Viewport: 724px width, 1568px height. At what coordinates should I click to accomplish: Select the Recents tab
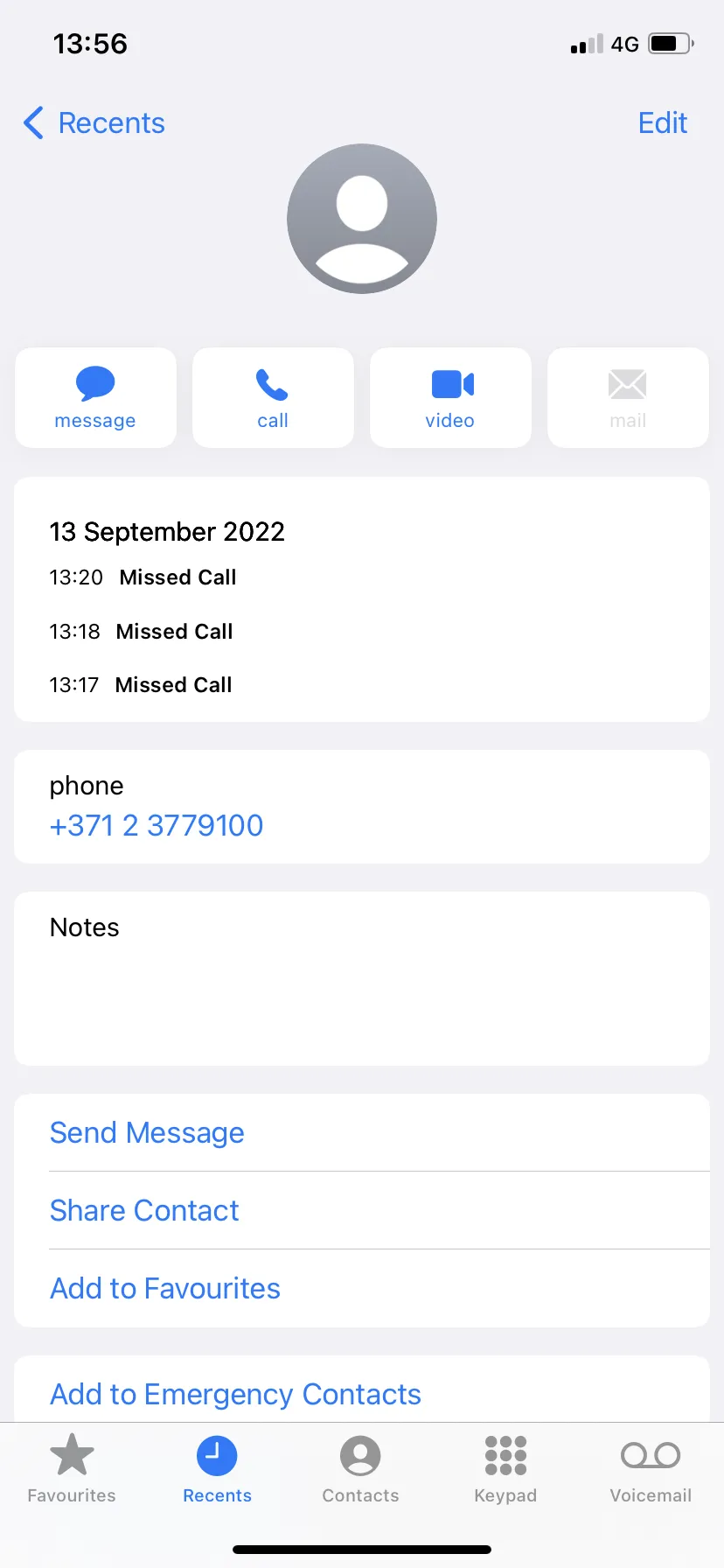point(217,1468)
